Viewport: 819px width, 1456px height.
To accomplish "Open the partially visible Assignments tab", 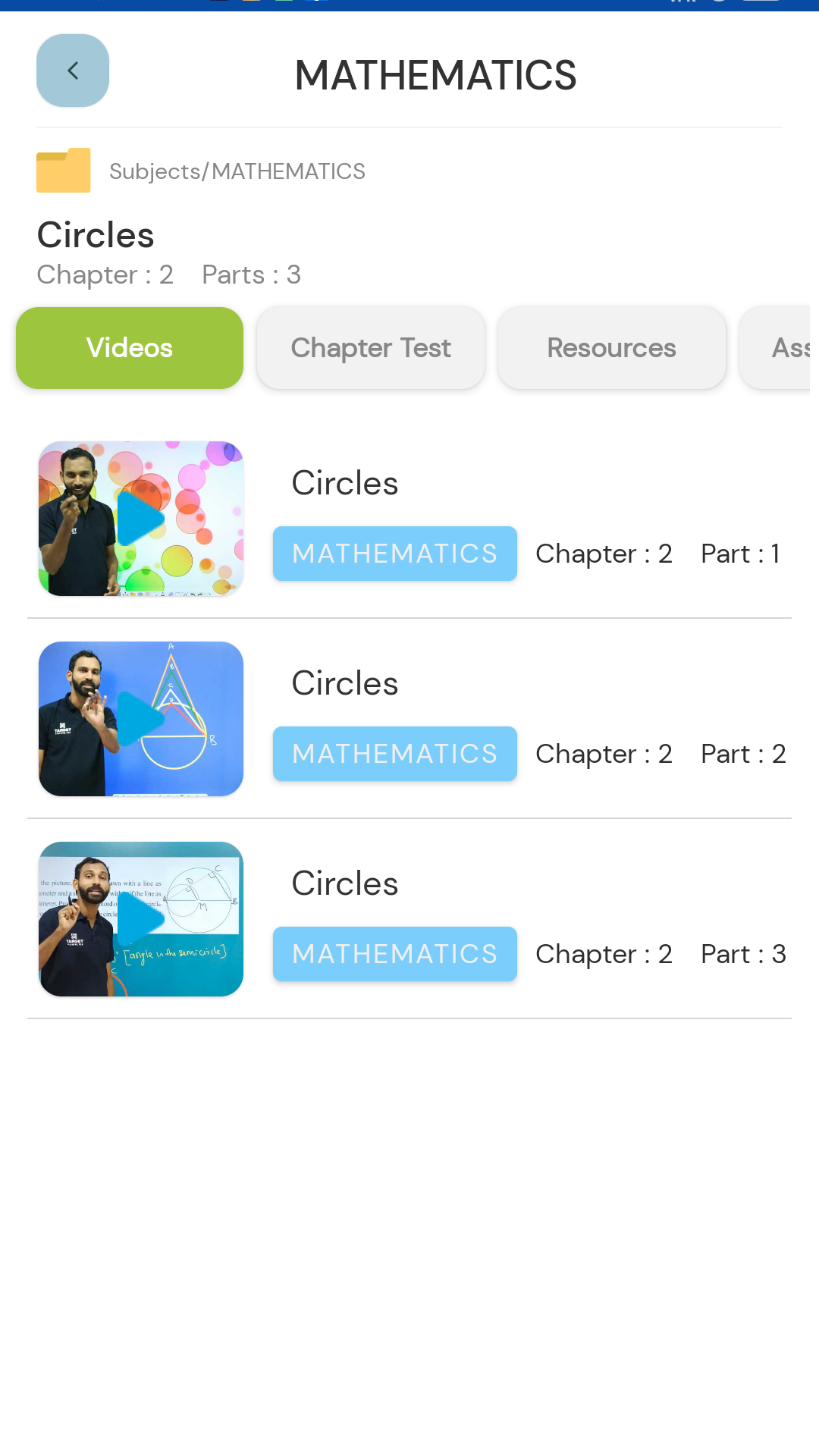I will coord(789,347).
